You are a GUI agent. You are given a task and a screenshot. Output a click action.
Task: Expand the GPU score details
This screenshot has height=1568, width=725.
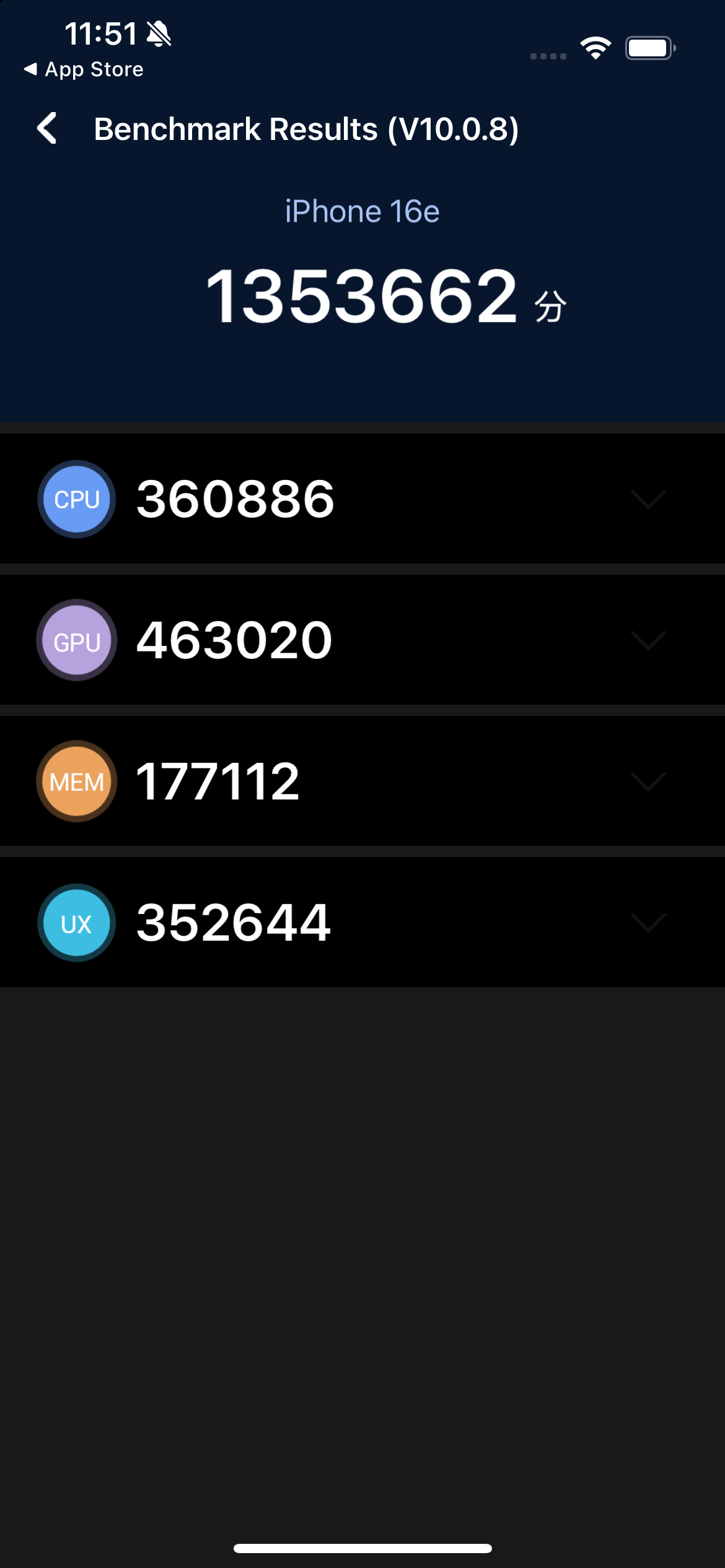648,640
